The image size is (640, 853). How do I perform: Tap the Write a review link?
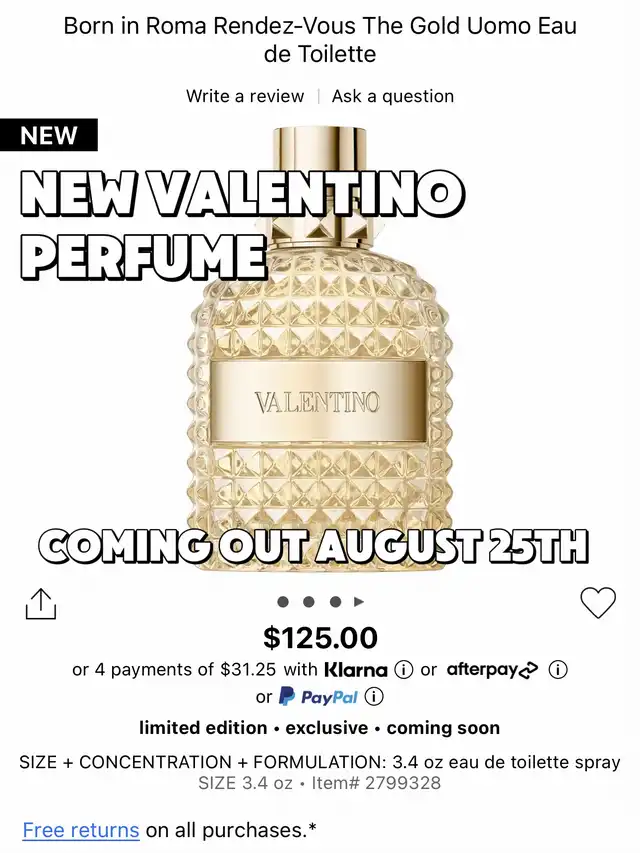pos(245,96)
